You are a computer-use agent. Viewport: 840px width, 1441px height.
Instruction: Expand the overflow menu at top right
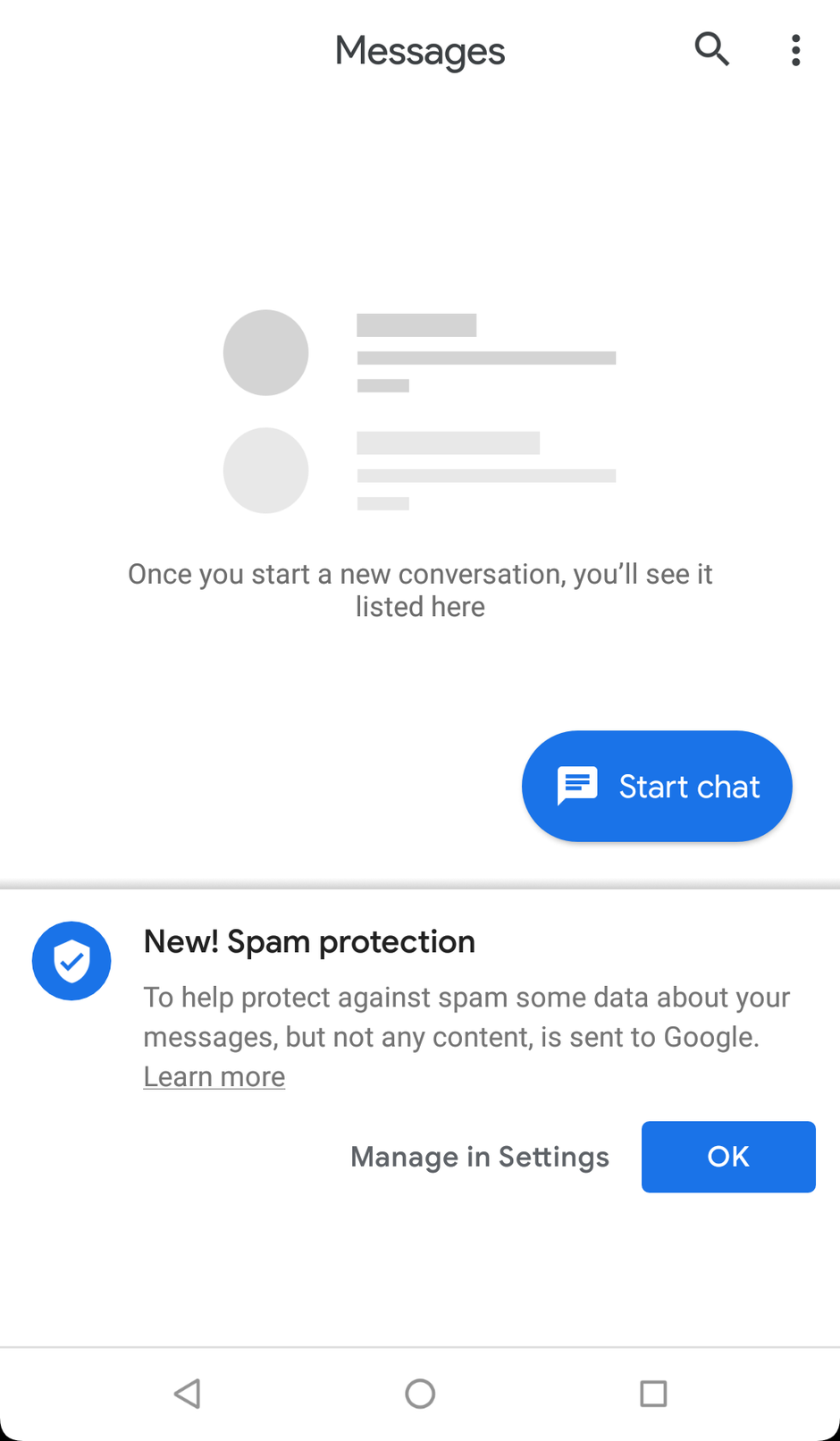[x=795, y=51]
